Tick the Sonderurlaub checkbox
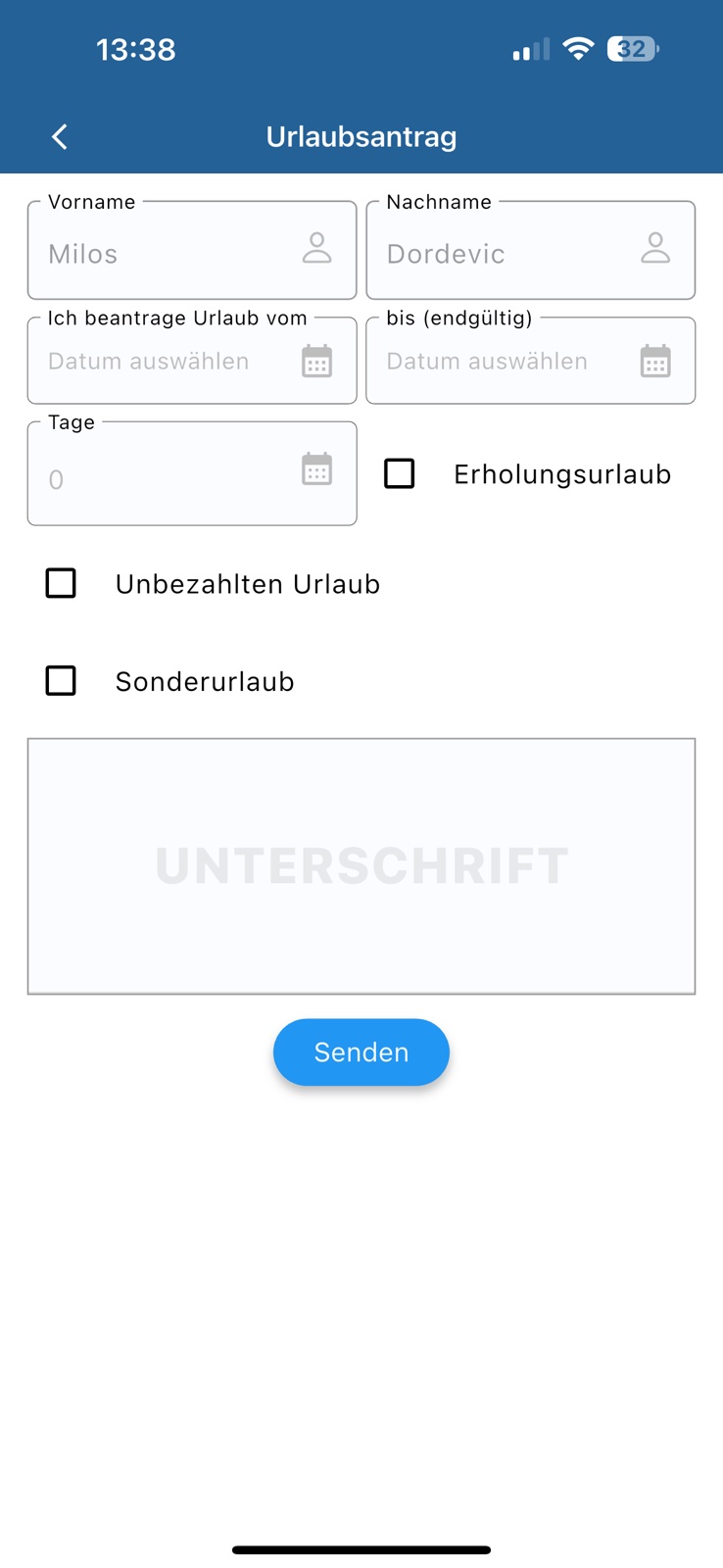This screenshot has height=1568, width=723. [61, 680]
